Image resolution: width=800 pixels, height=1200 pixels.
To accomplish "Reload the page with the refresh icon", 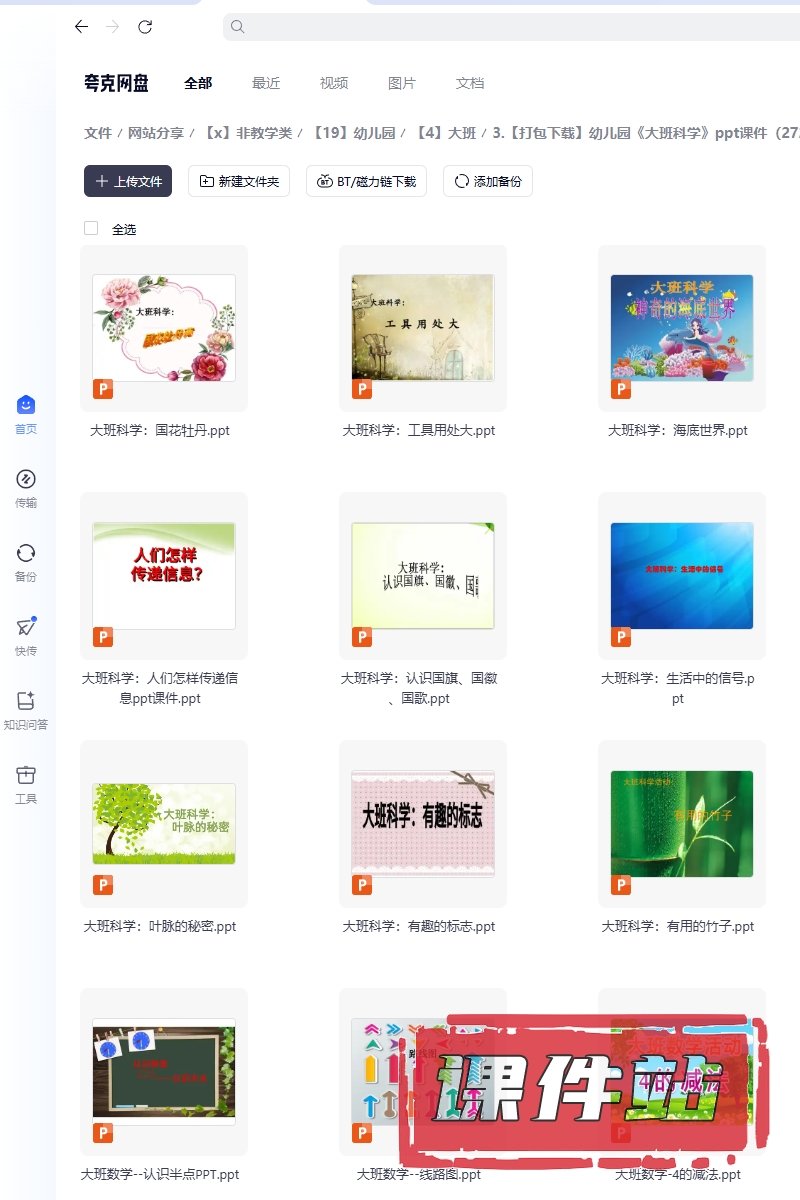I will 145,27.
